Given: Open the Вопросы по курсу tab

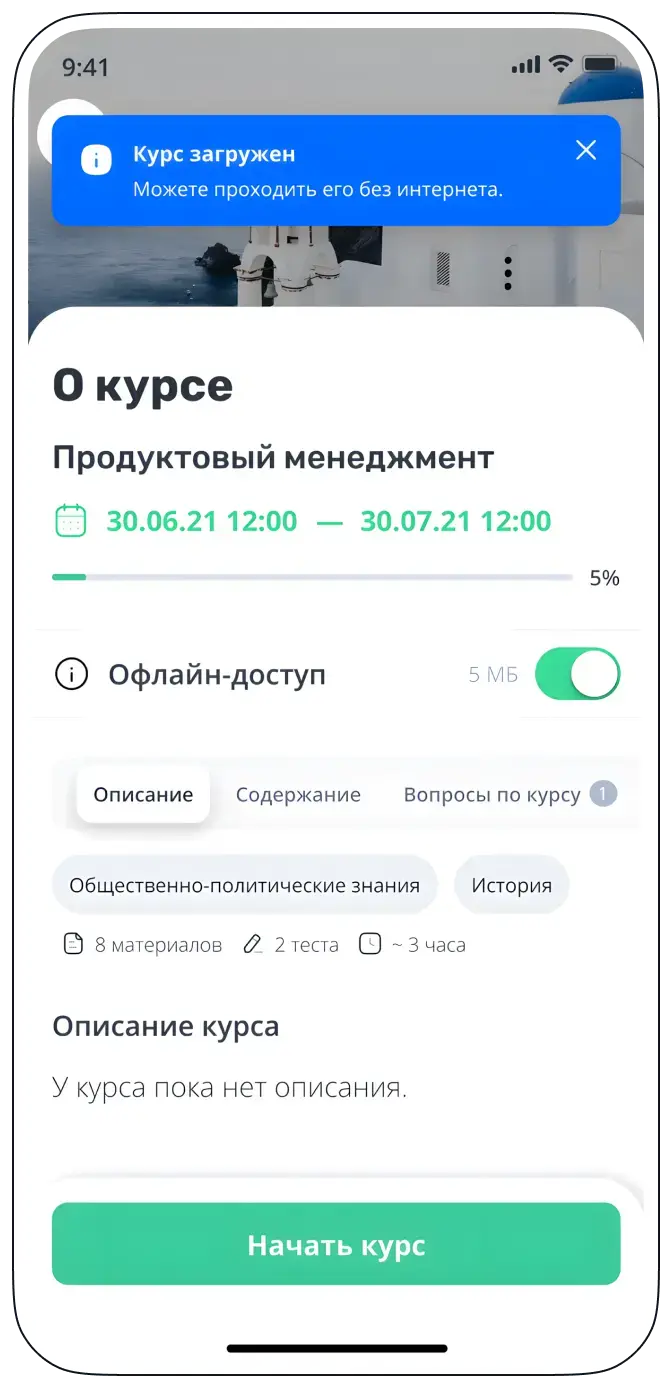Looking at the screenshot, I should coord(492,795).
